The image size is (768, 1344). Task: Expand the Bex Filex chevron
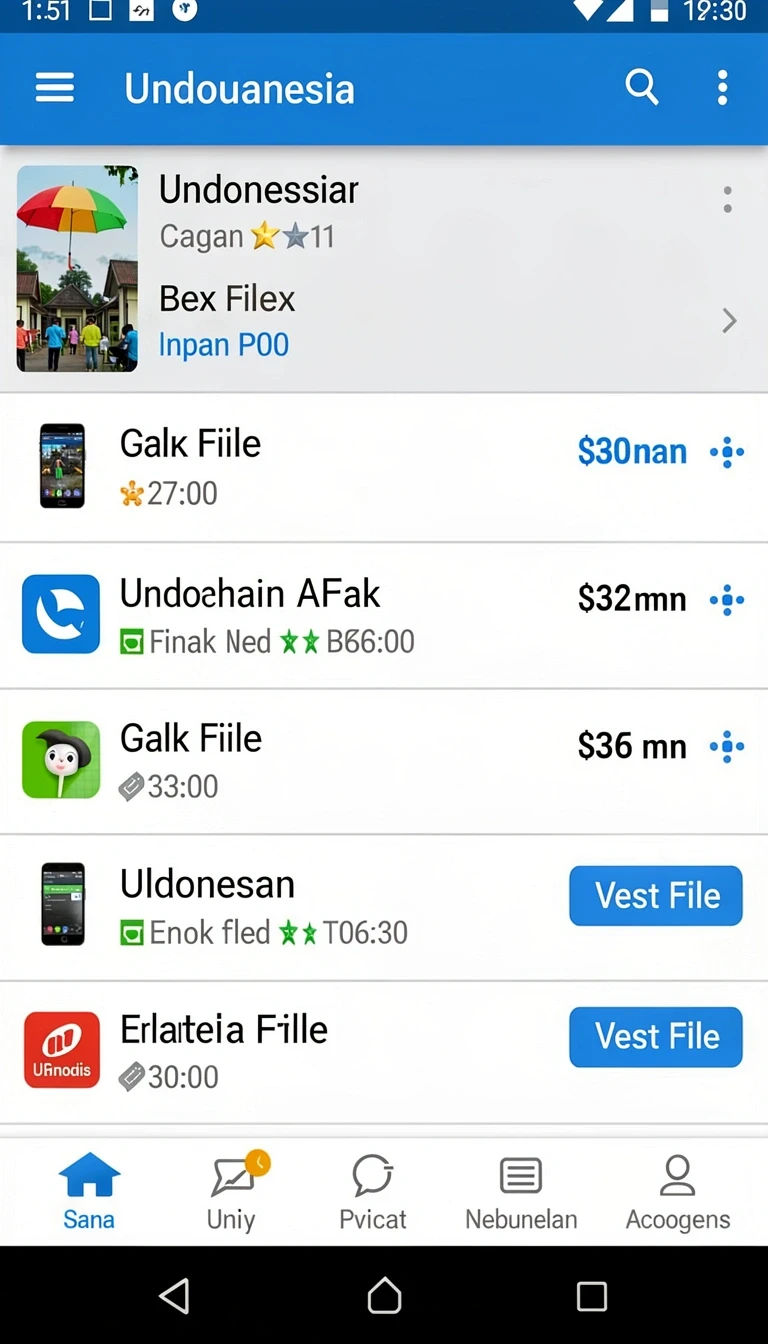[729, 321]
